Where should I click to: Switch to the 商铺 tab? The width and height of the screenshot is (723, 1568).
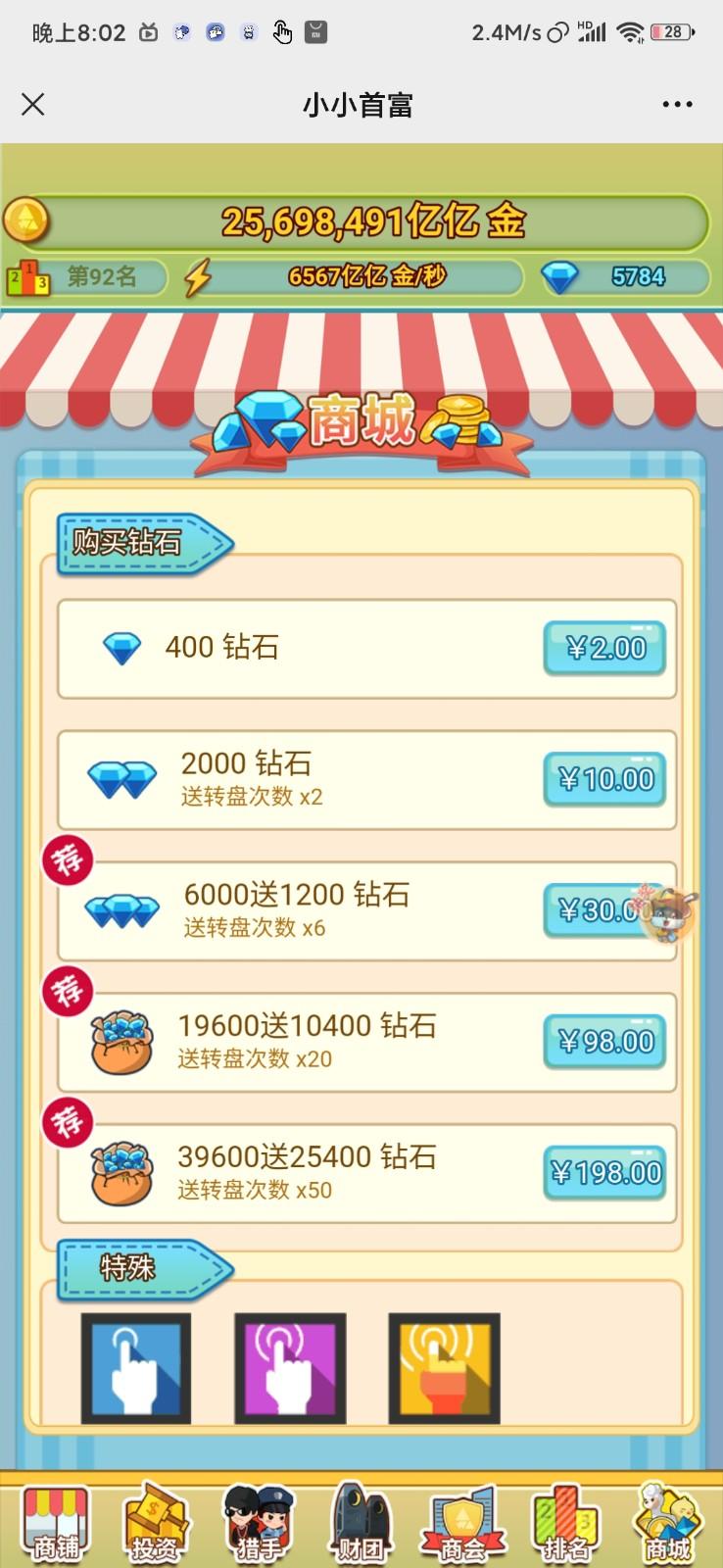[56, 1523]
